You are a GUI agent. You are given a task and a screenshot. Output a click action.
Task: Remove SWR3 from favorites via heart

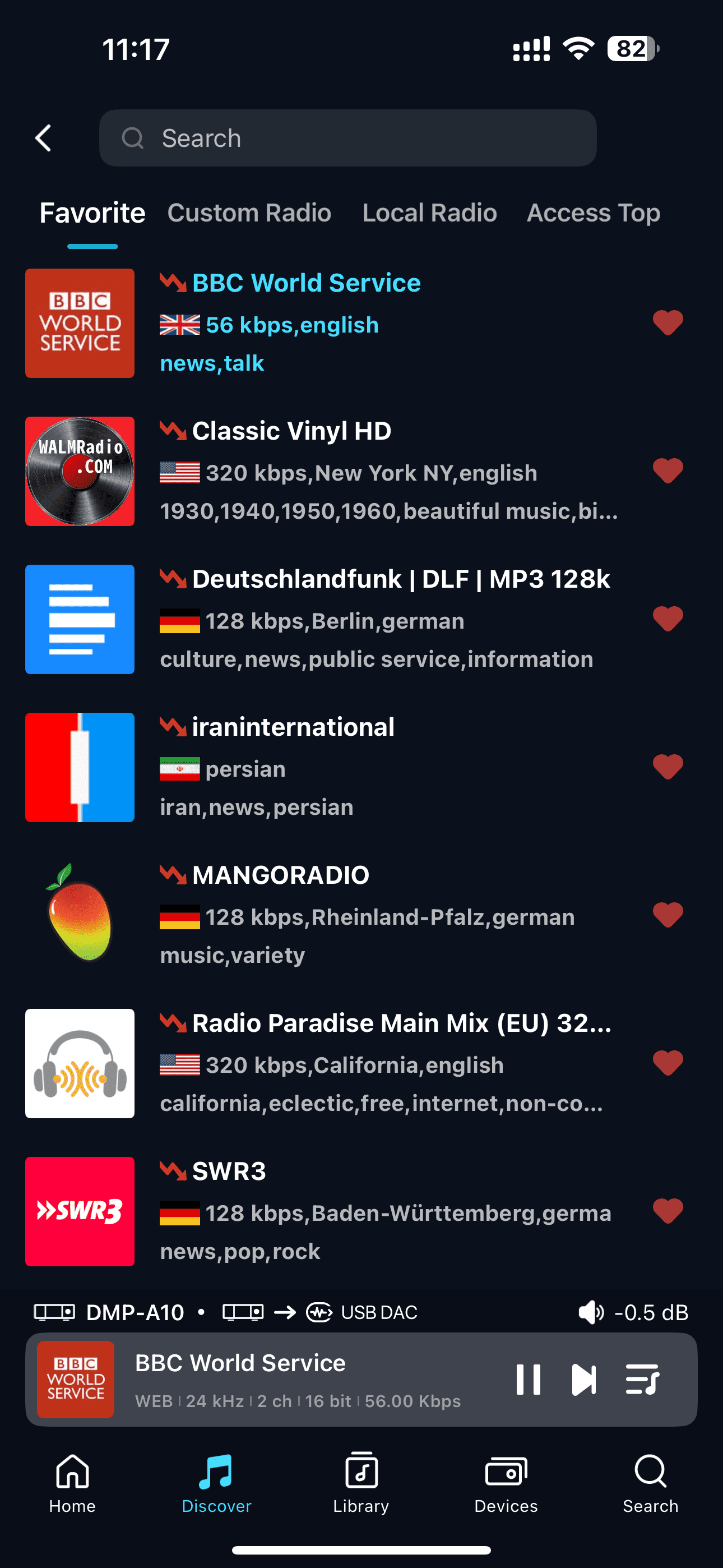click(x=668, y=1211)
